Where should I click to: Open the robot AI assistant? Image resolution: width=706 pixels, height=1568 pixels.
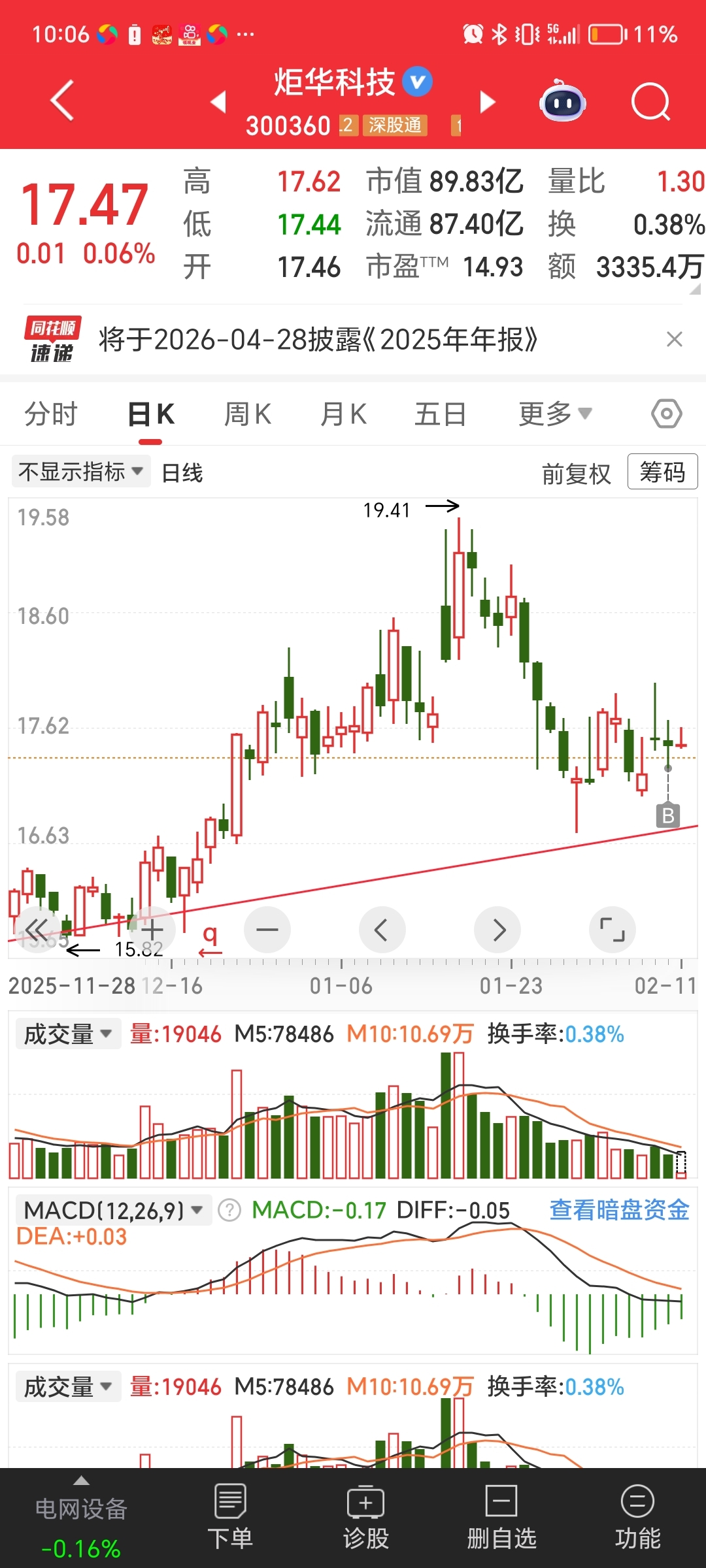pos(562,102)
